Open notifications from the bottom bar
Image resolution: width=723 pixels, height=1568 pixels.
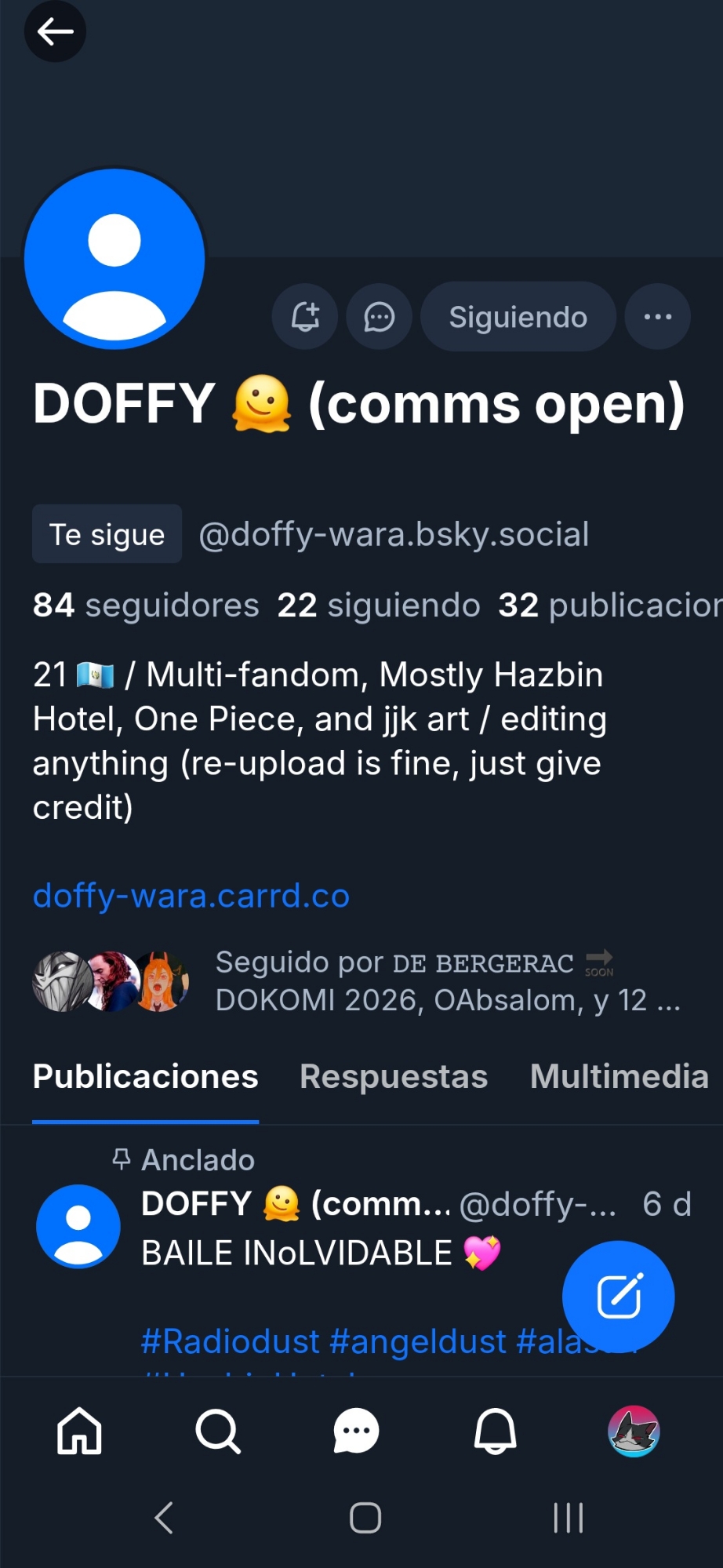pyautogui.click(x=495, y=1431)
